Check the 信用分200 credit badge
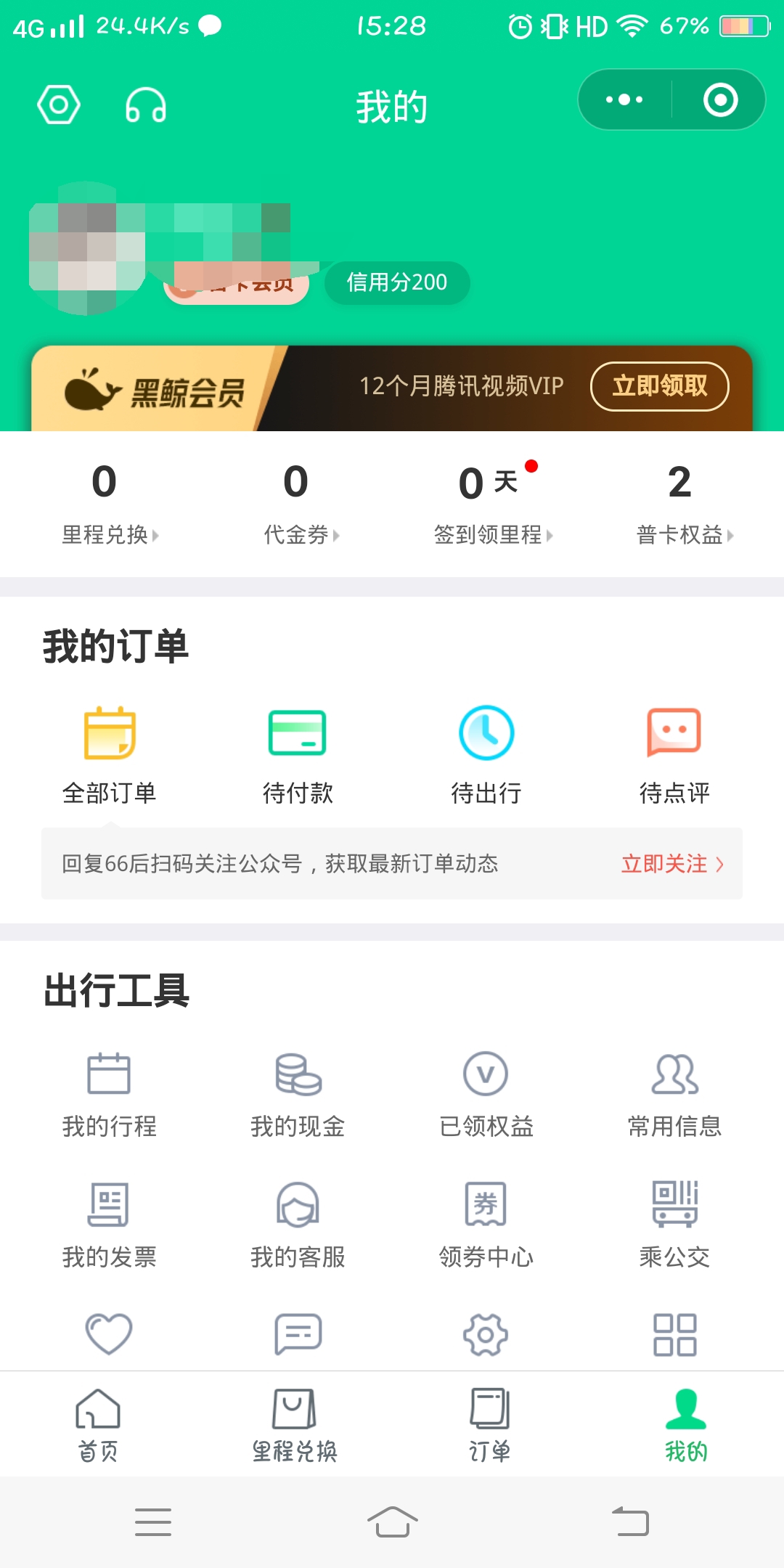Image resolution: width=784 pixels, height=1568 pixels. pyautogui.click(x=396, y=283)
